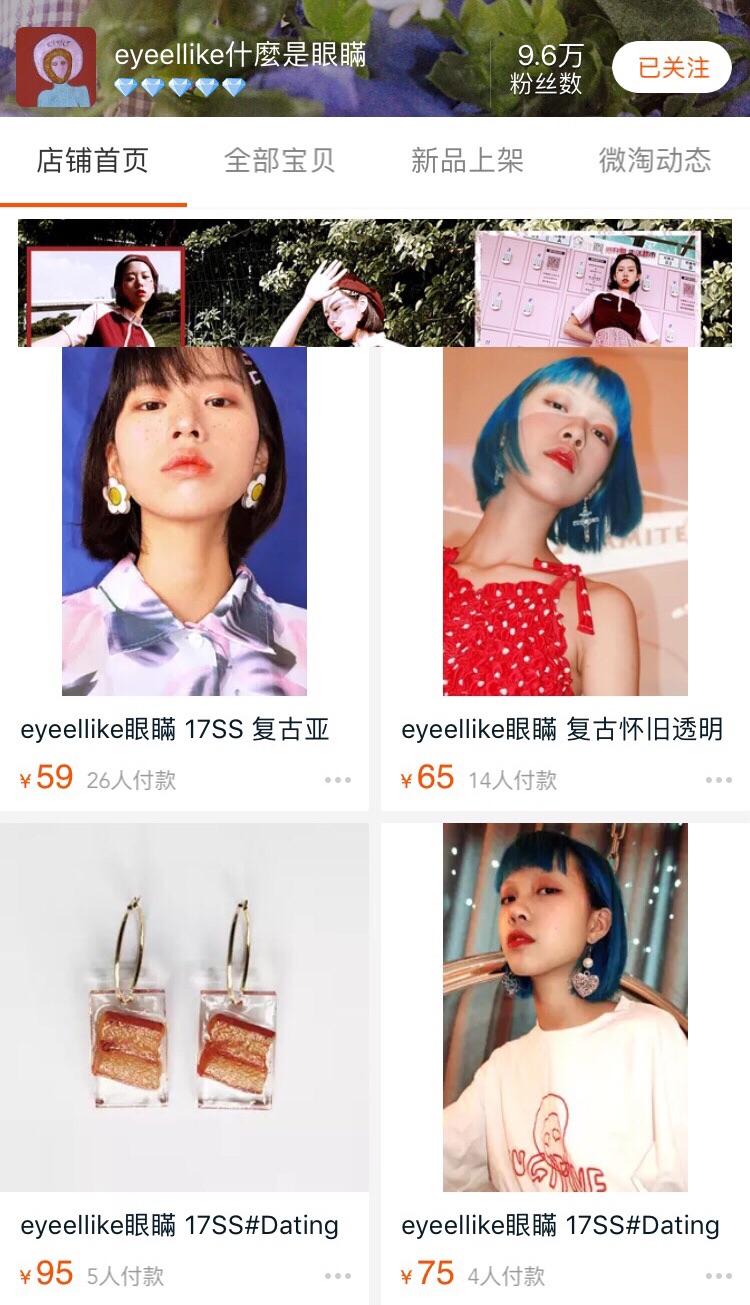750x1305 pixels.
Task: Open more options for the ¥59 item
Action: coord(338,780)
